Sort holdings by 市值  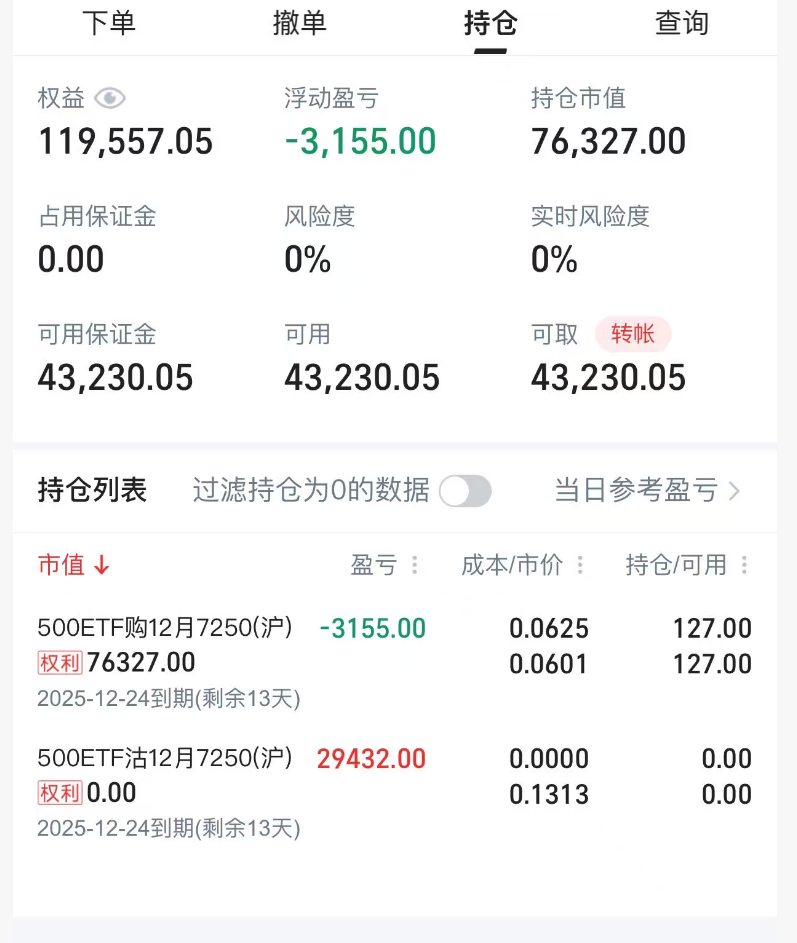[73, 565]
